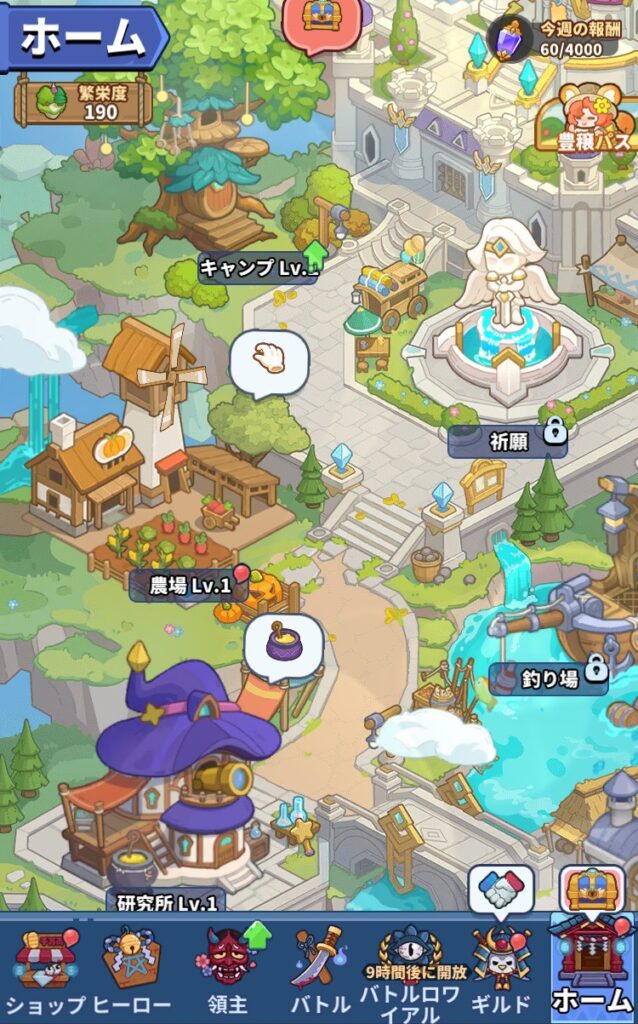Open the ショップ tab
Screen dimensions: 638x1024
tap(45, 970)
